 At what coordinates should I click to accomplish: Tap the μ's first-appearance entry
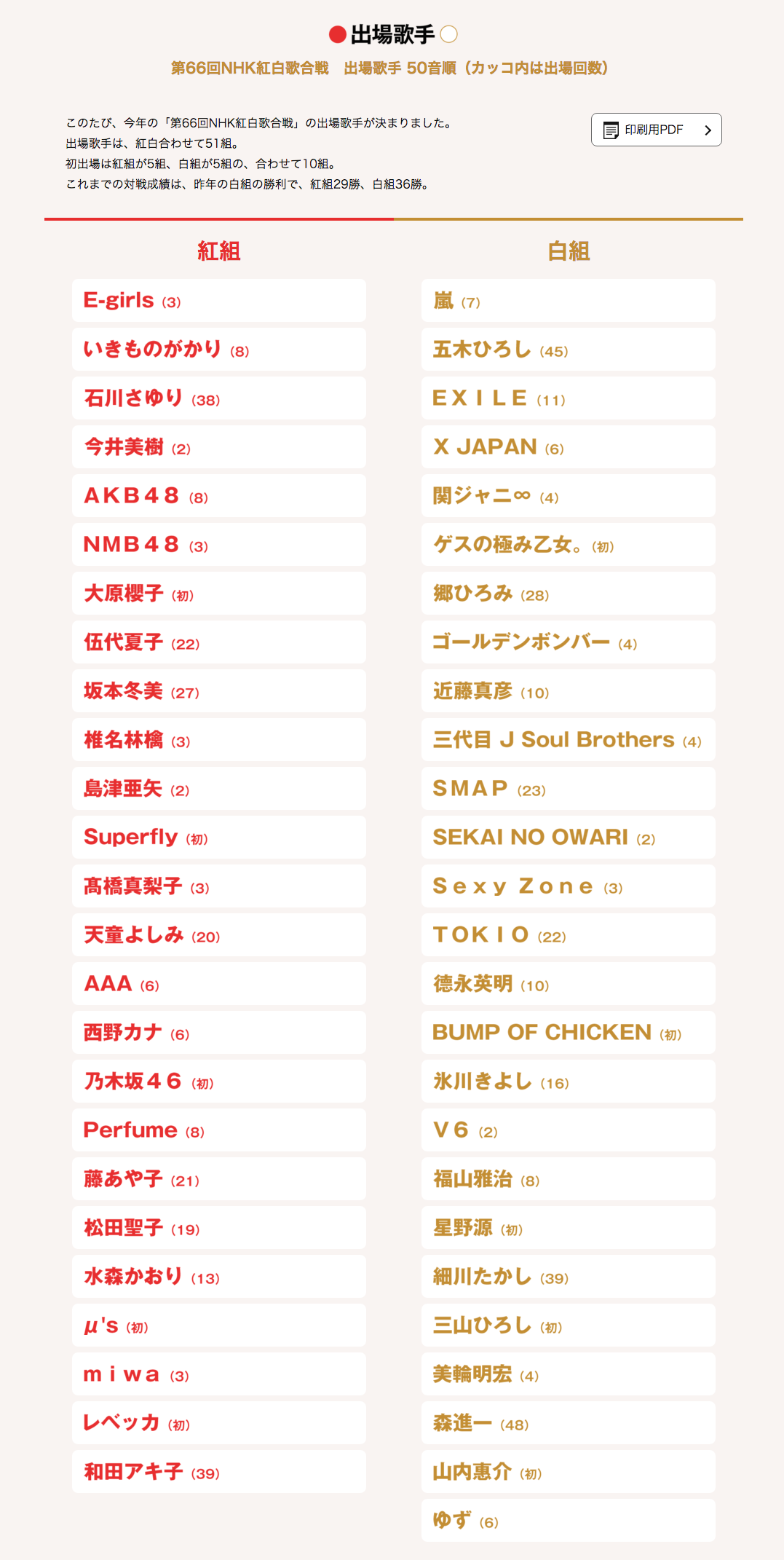pos(219,1325)
